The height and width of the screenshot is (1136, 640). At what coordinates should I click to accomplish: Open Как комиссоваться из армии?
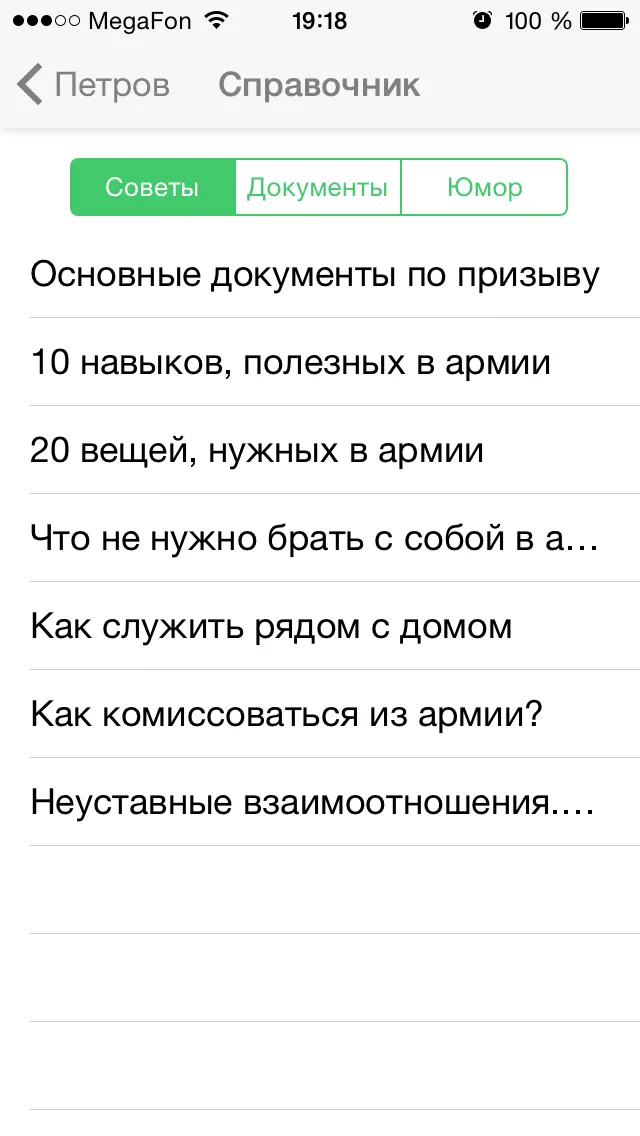click(x=320, y=714)
